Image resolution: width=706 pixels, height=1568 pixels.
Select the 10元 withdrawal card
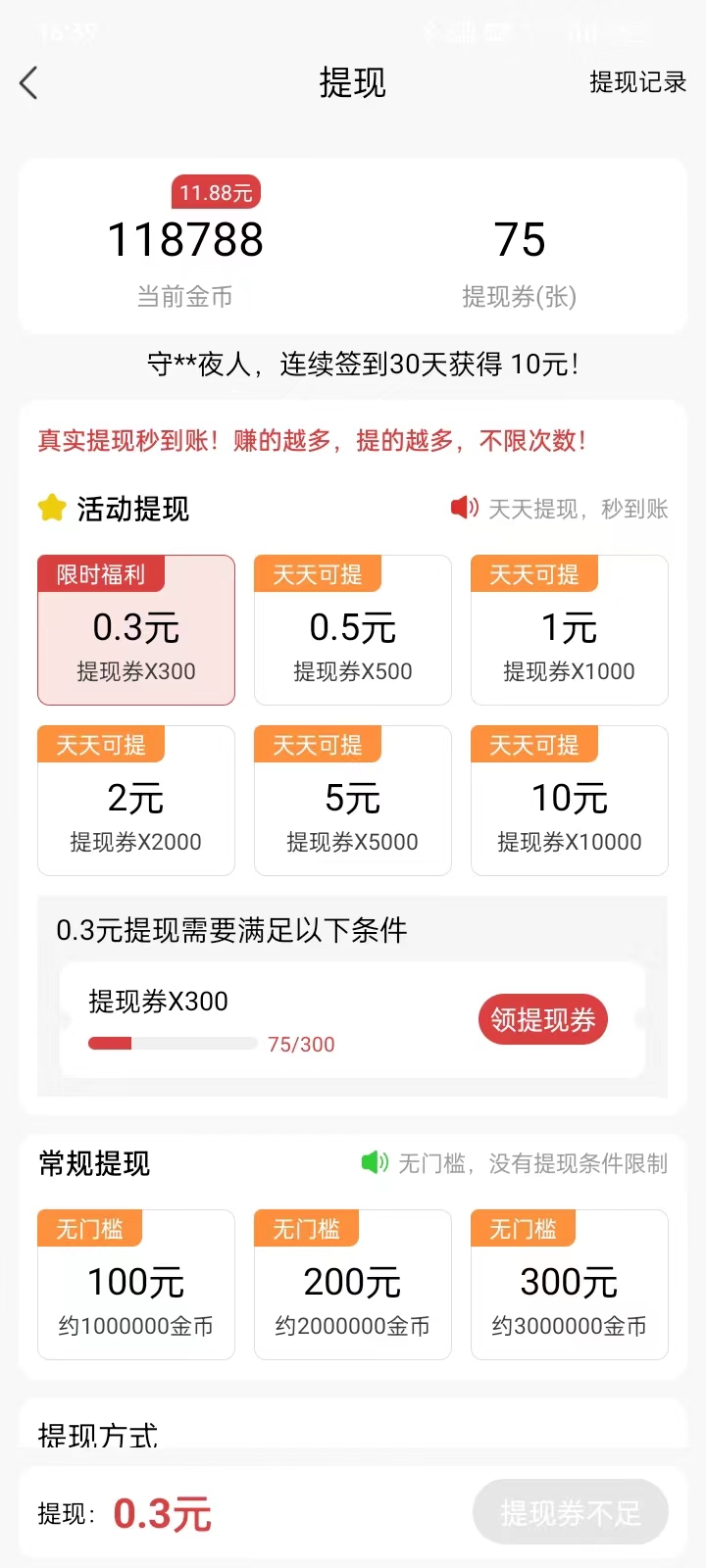(569, 800)
